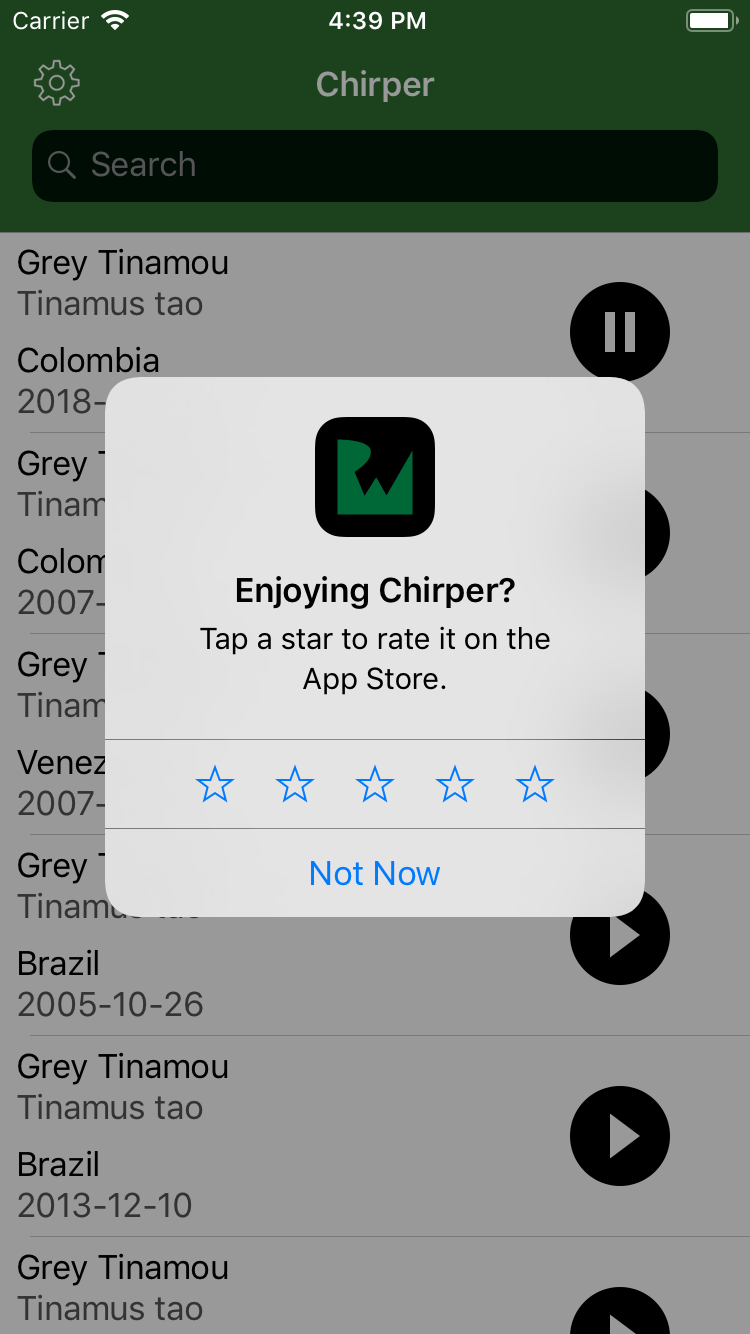Rate Chirper one star
The image size is (750, 1334).
[x=215, y=785]
